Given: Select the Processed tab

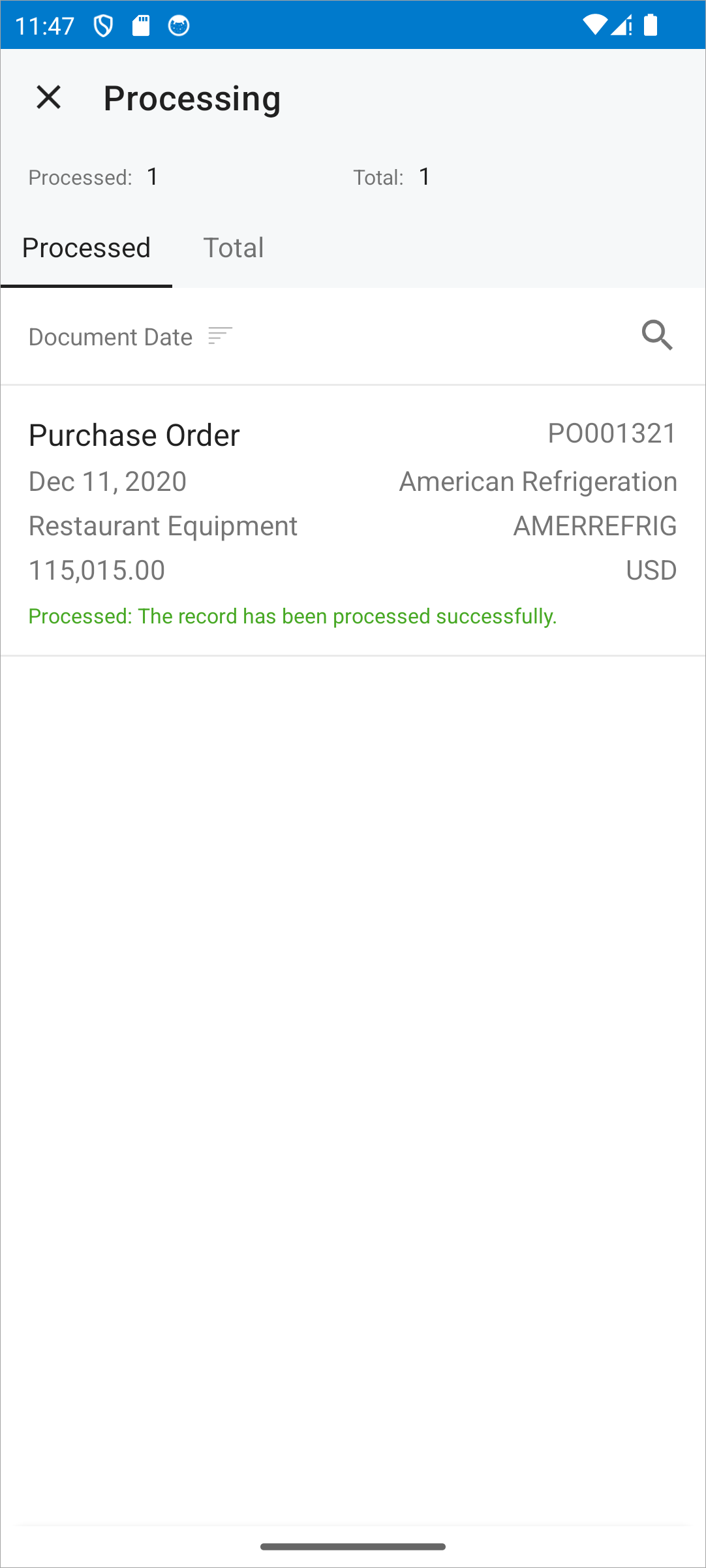Looking at the screenshot, I should [86, 248].
